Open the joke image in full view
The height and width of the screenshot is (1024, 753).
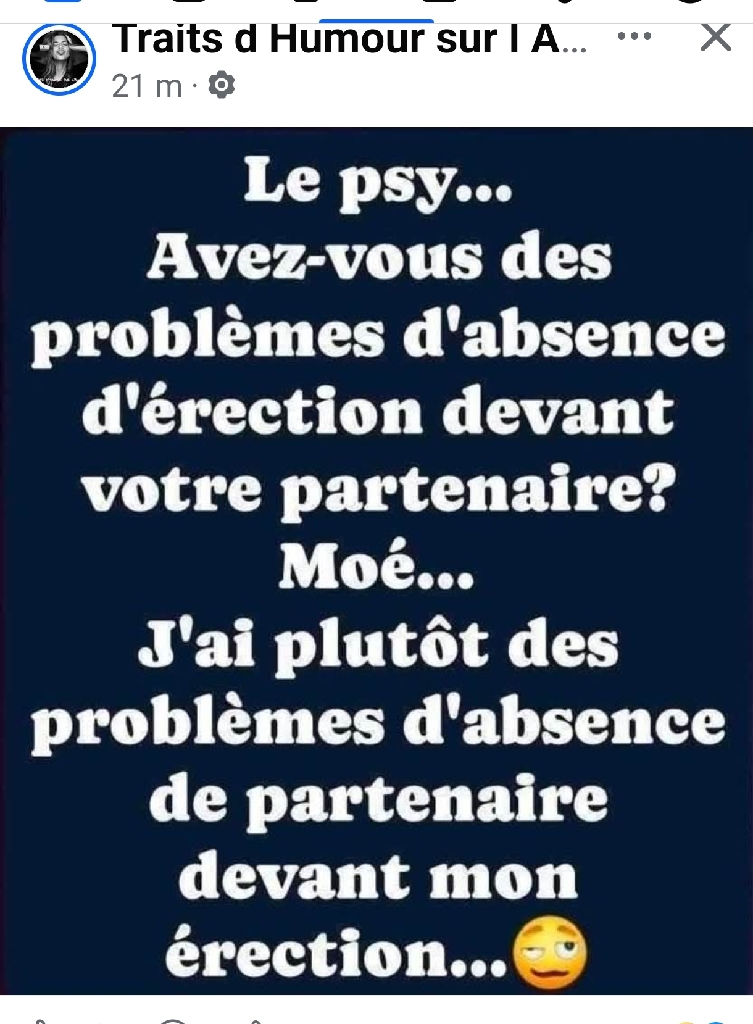click(376, 560)
